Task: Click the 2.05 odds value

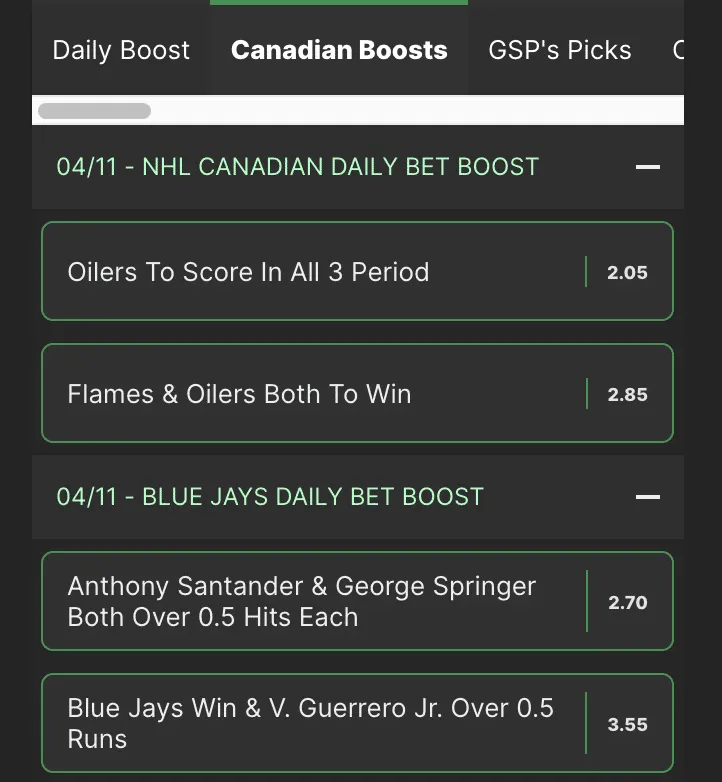Action: pos(627,271)
